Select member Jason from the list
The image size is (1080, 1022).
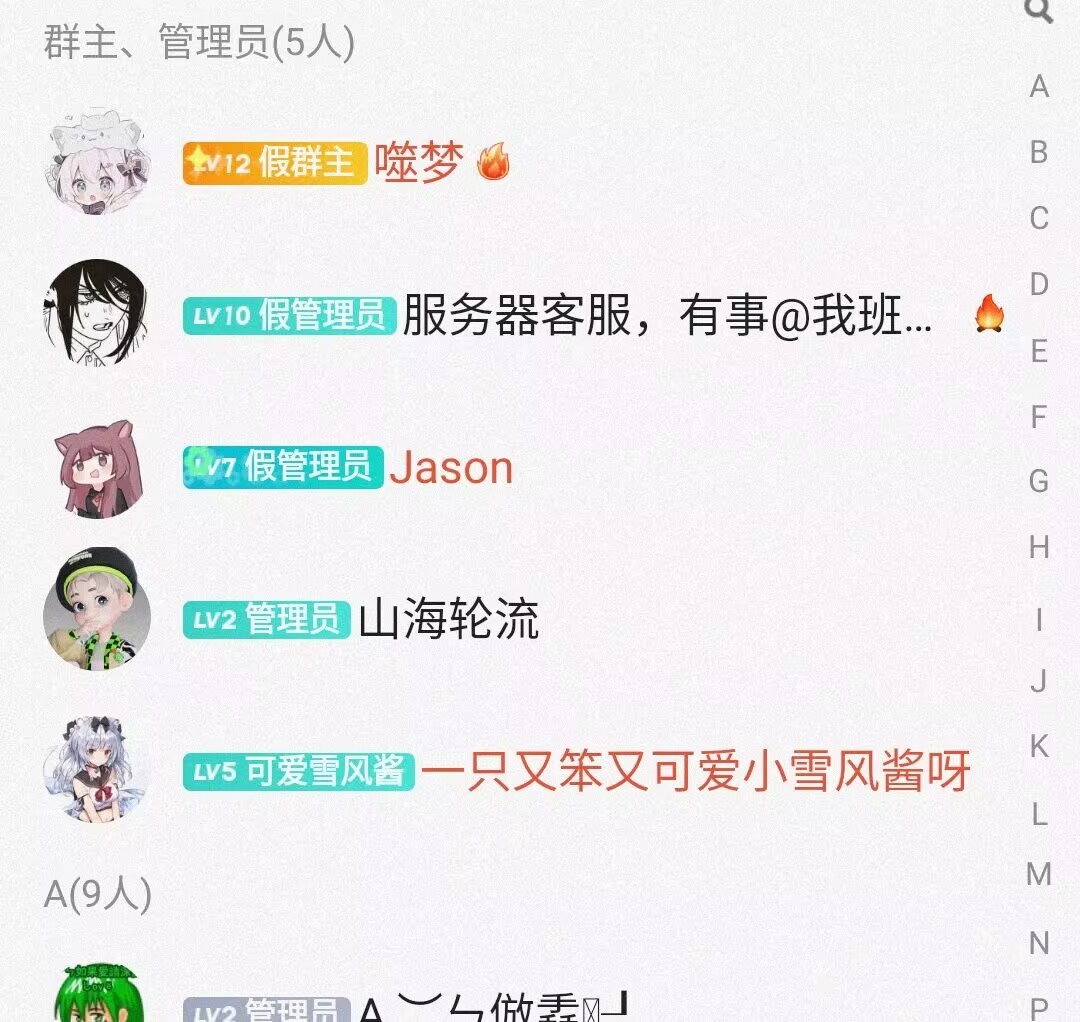[x=450, y=468]
